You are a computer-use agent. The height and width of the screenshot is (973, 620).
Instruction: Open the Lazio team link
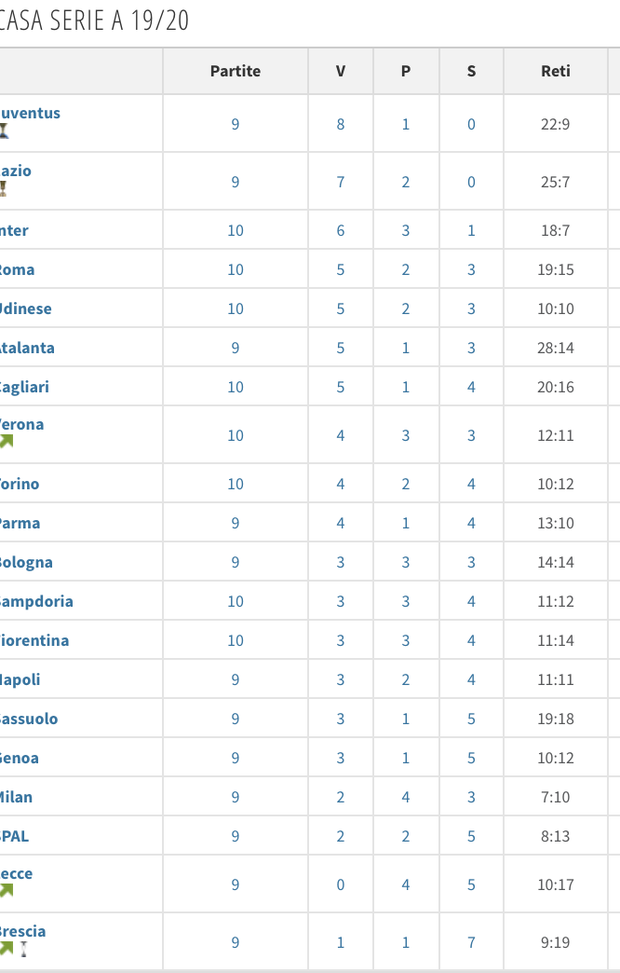coord(16,171)
